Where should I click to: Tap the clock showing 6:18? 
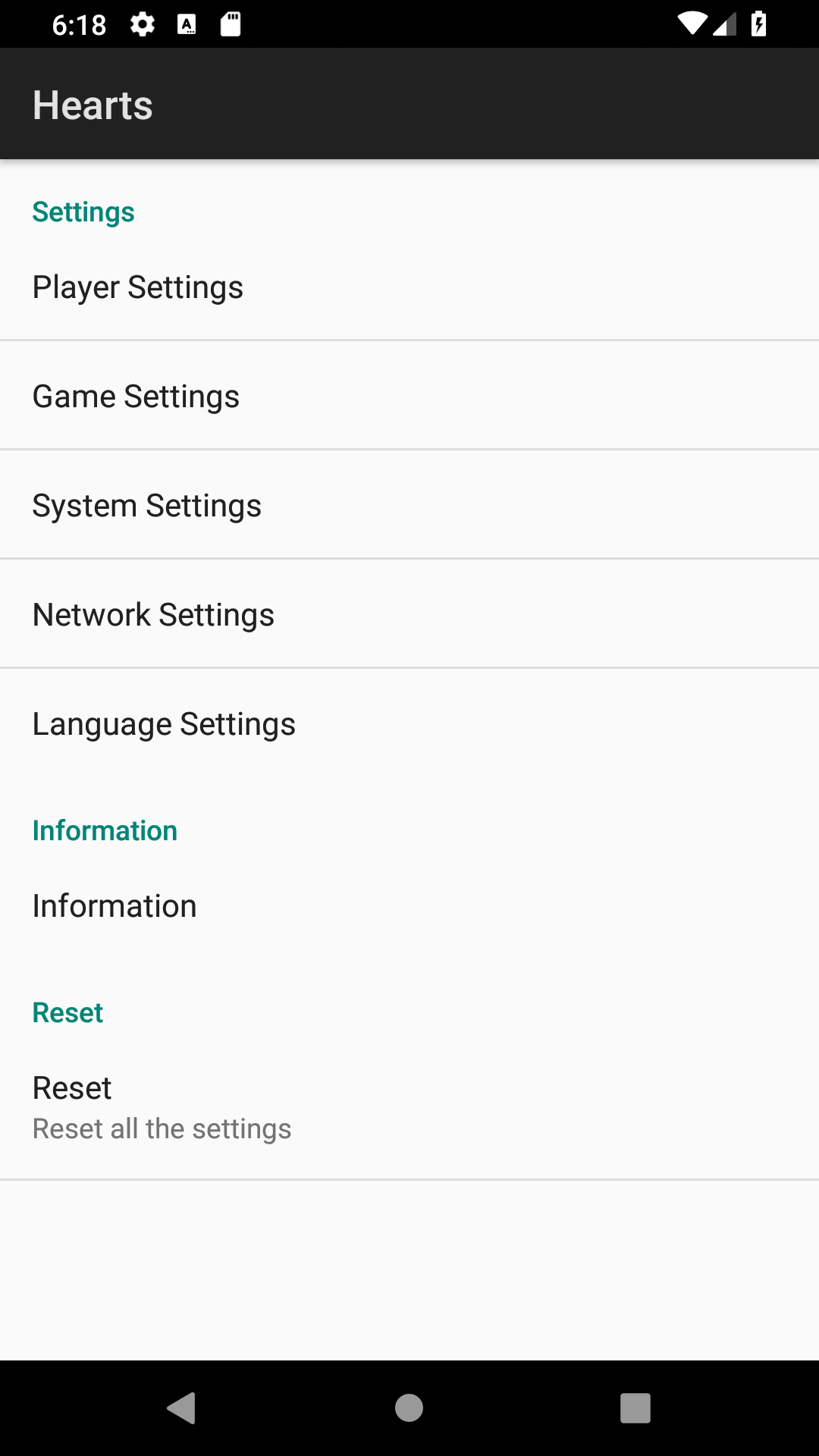[78, 23]
